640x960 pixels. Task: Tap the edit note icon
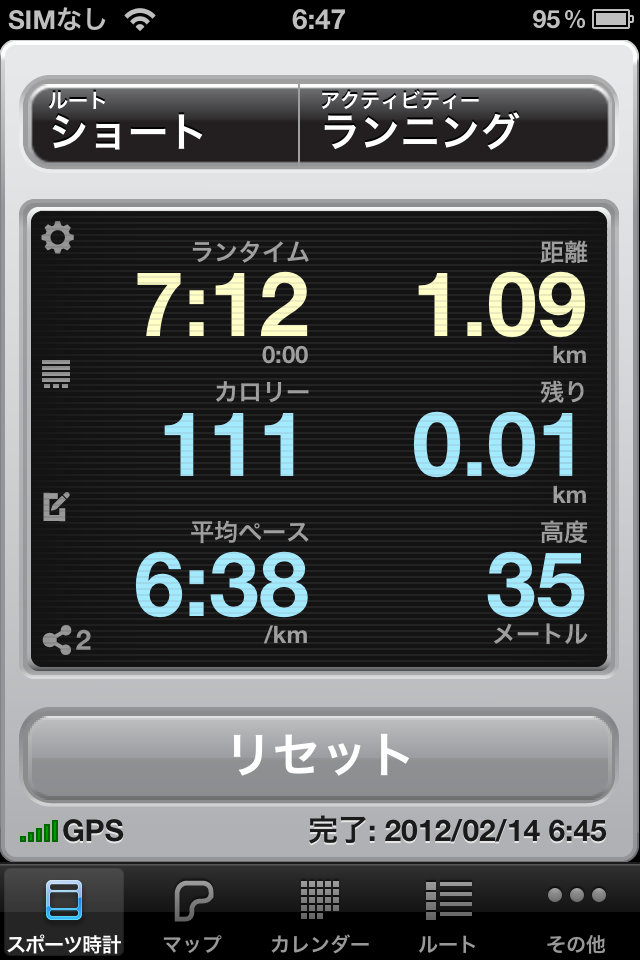(x=56, y=506)
